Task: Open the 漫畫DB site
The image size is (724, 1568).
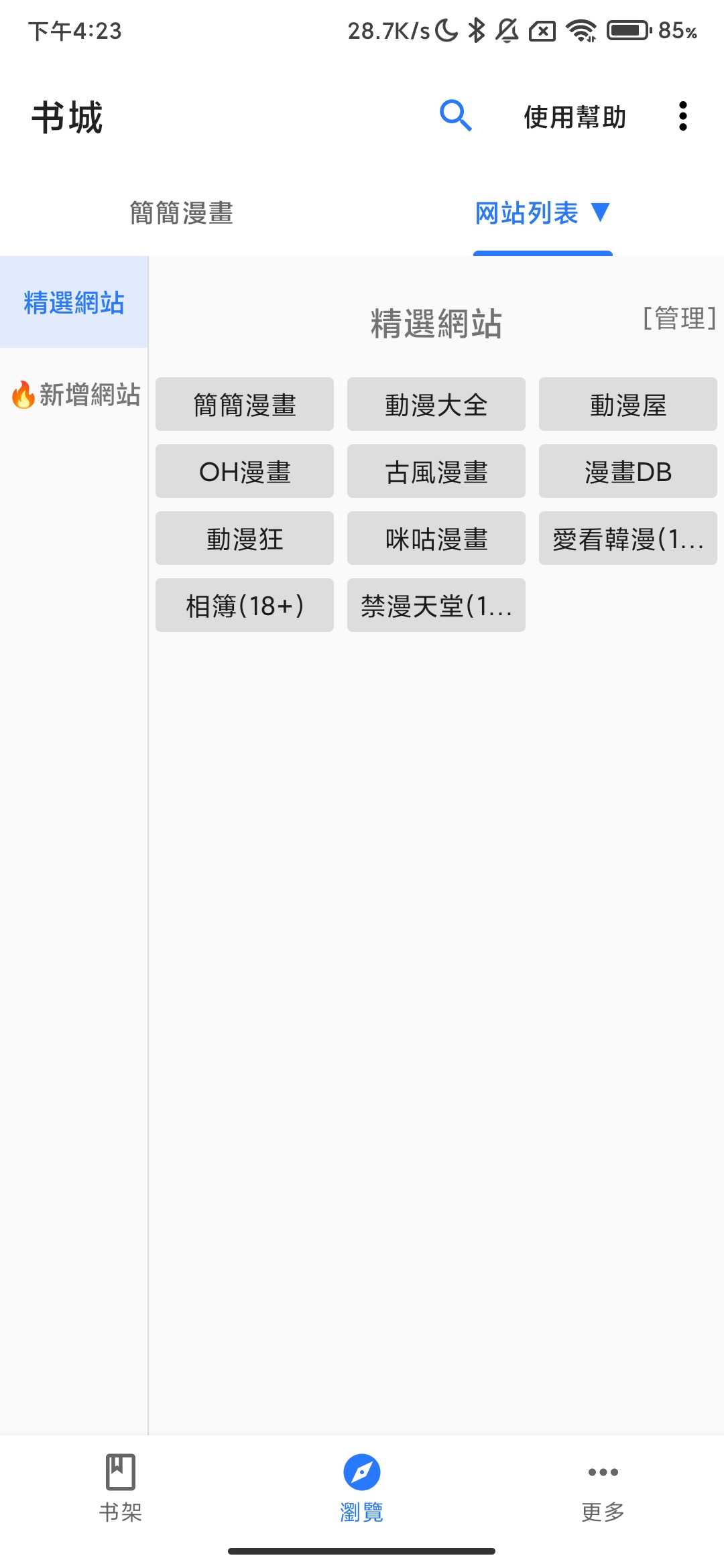Action: (x=627, y=472)
